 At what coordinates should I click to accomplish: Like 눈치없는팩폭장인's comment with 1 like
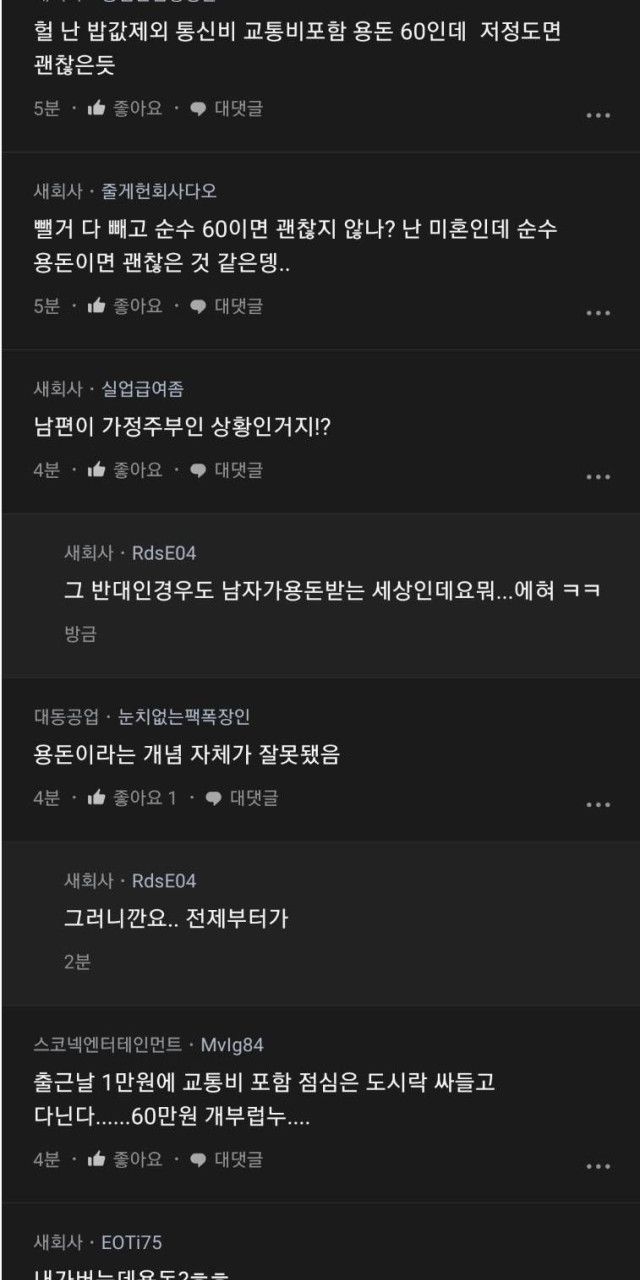click(132, 797)
